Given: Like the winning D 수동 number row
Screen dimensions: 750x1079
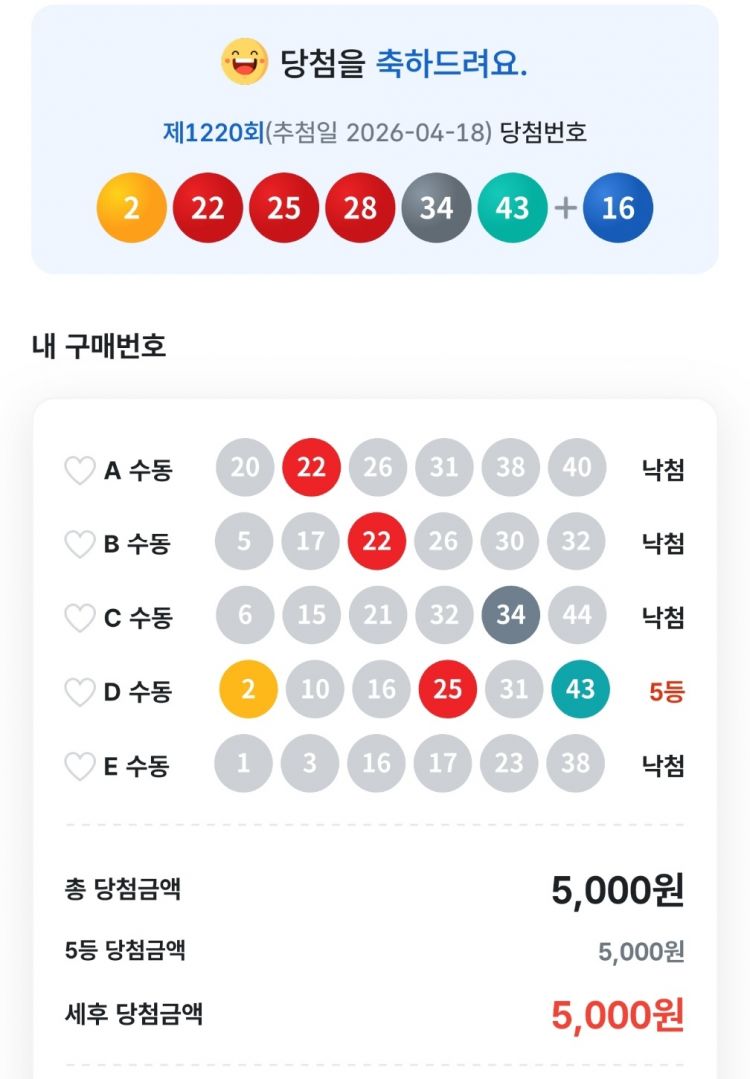Looking at the screenshot, I should point(80,692).
